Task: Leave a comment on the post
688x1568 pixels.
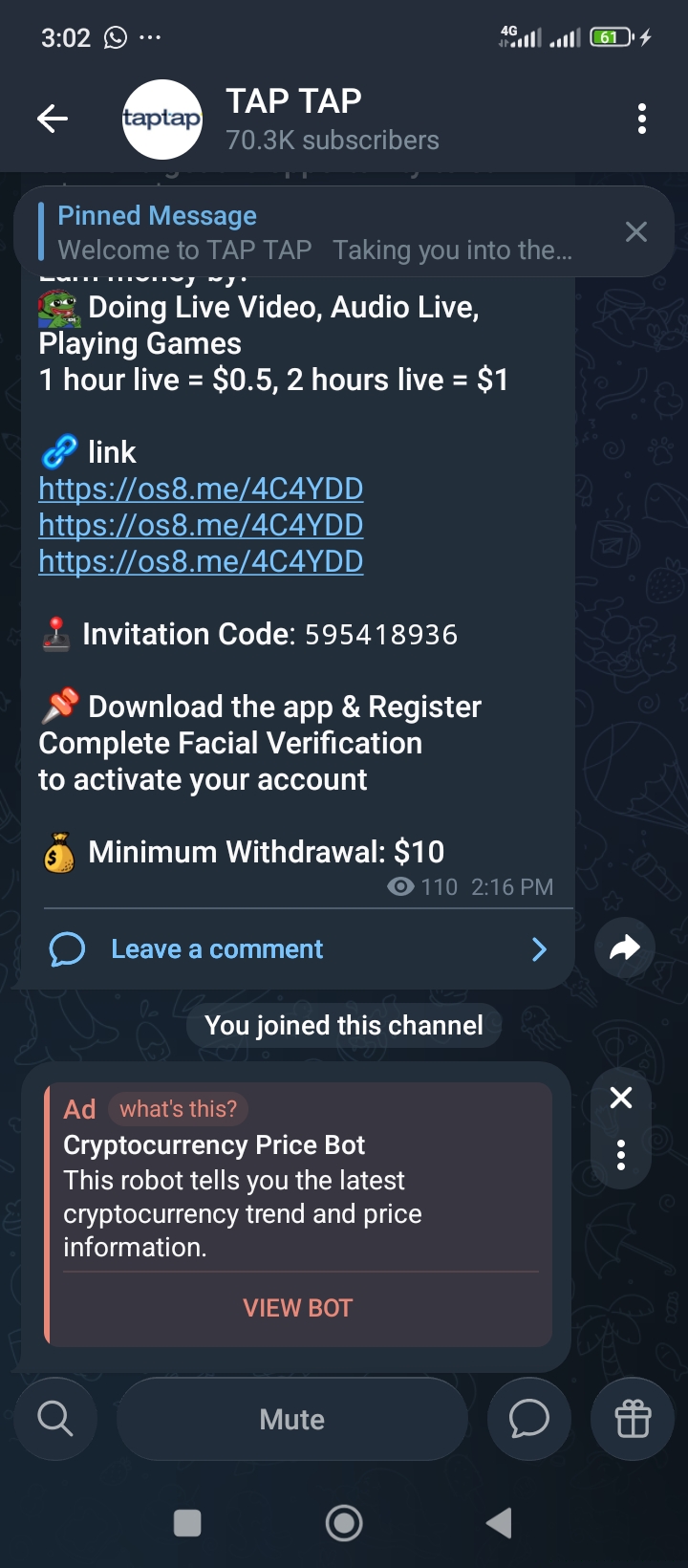Action: [217, 948]
